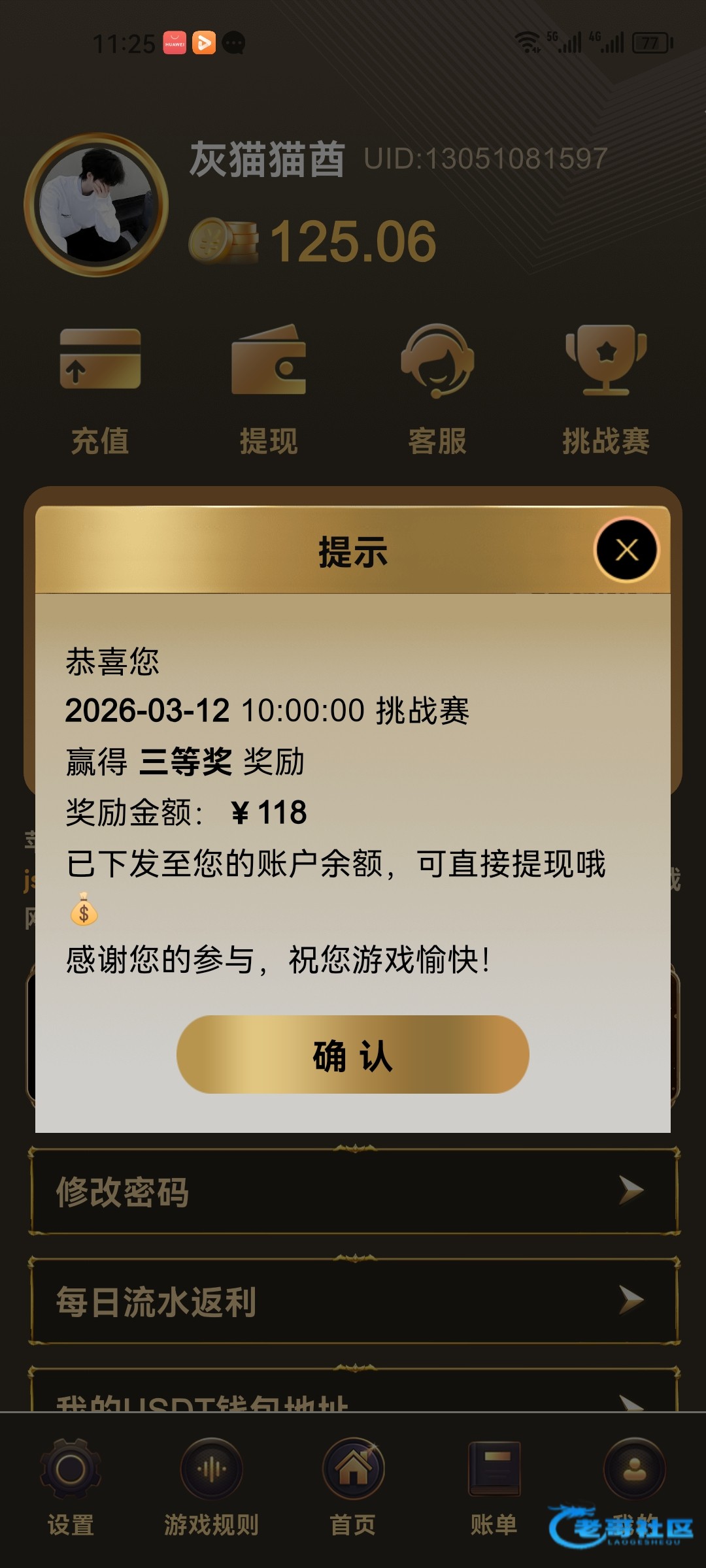Screen dimensions: 706x1568
Task: Open the 挑战赛 challenge
Action: [x=606, y=391]
